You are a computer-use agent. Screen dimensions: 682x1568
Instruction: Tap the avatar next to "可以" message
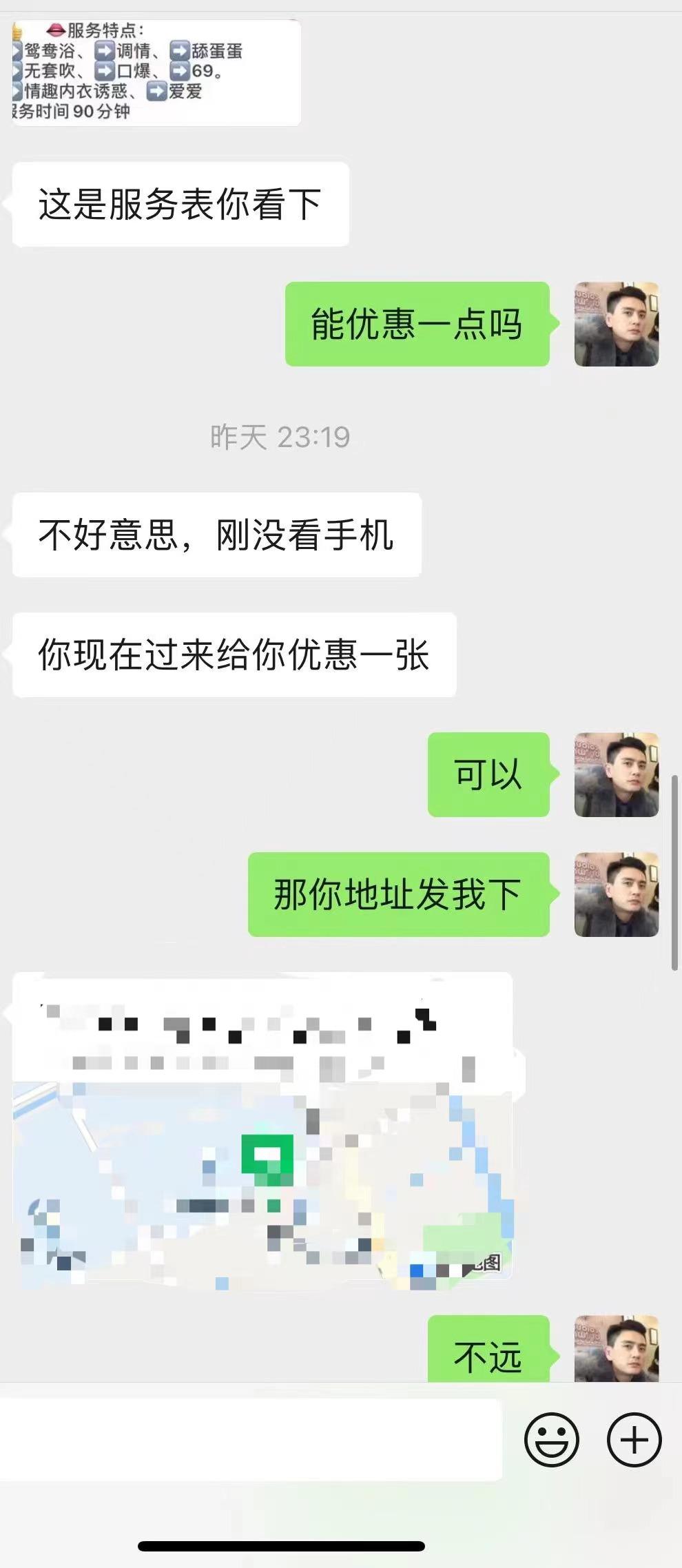tap(616, 774)
